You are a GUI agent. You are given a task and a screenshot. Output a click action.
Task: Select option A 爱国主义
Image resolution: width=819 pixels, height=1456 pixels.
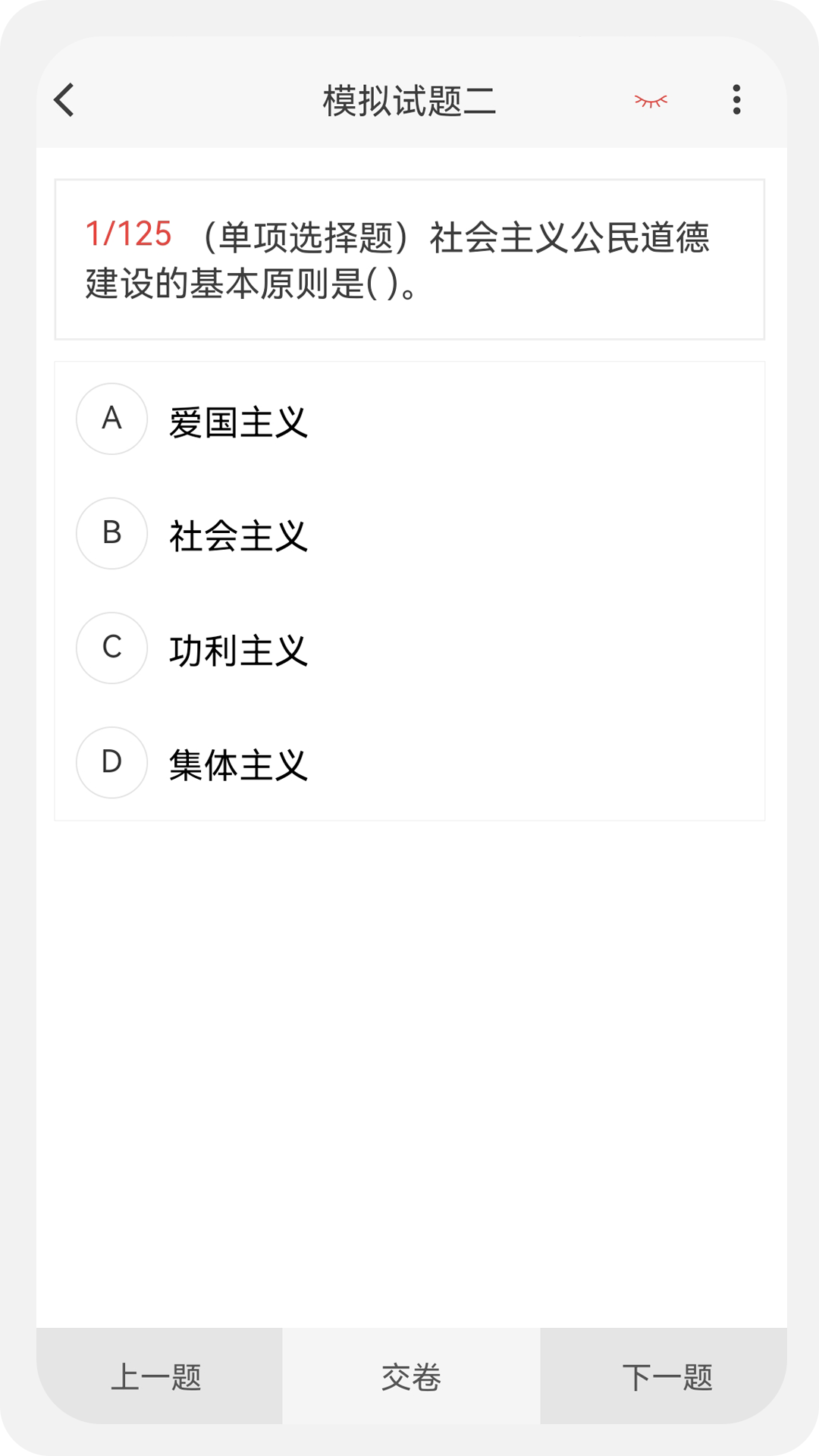(x=409, y=419)
